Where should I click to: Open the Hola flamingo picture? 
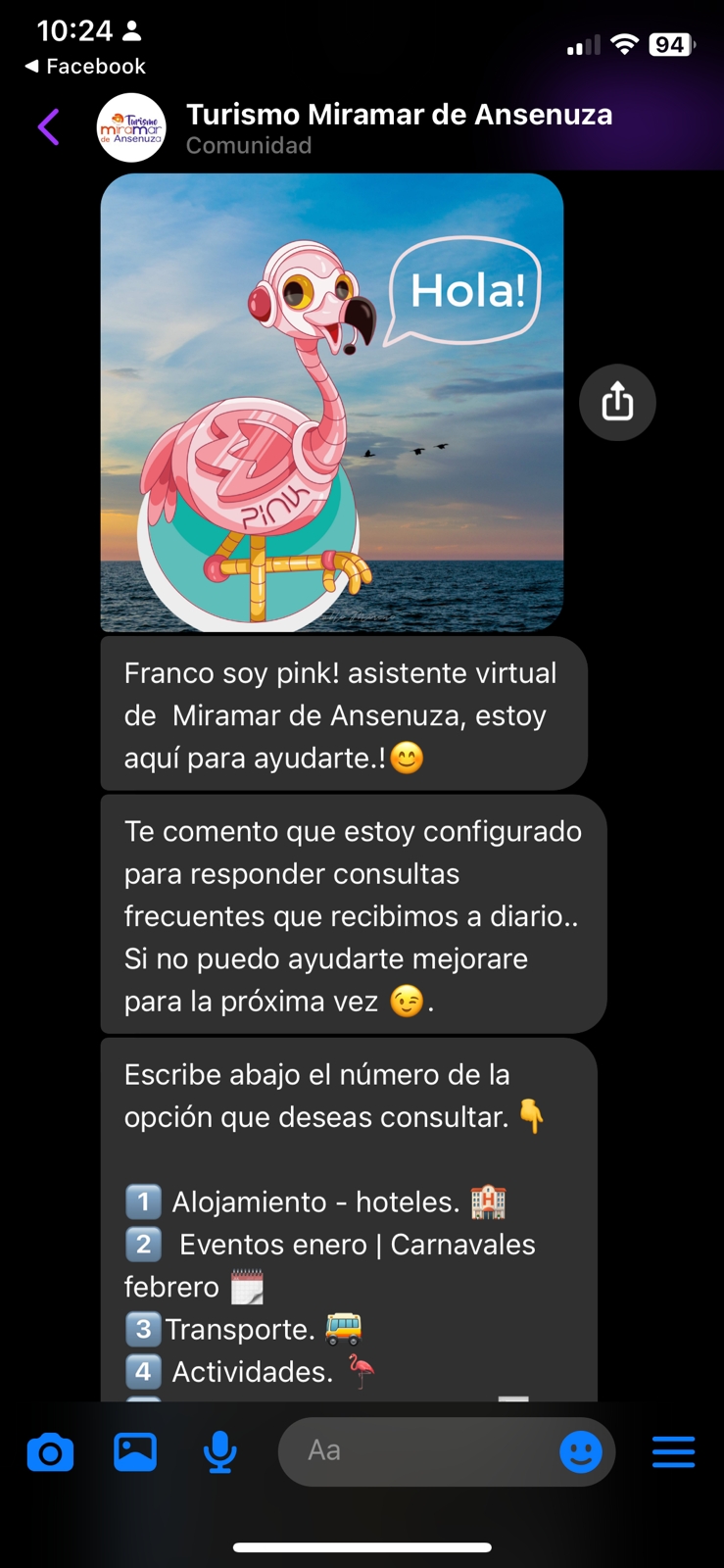click(332, 403)
